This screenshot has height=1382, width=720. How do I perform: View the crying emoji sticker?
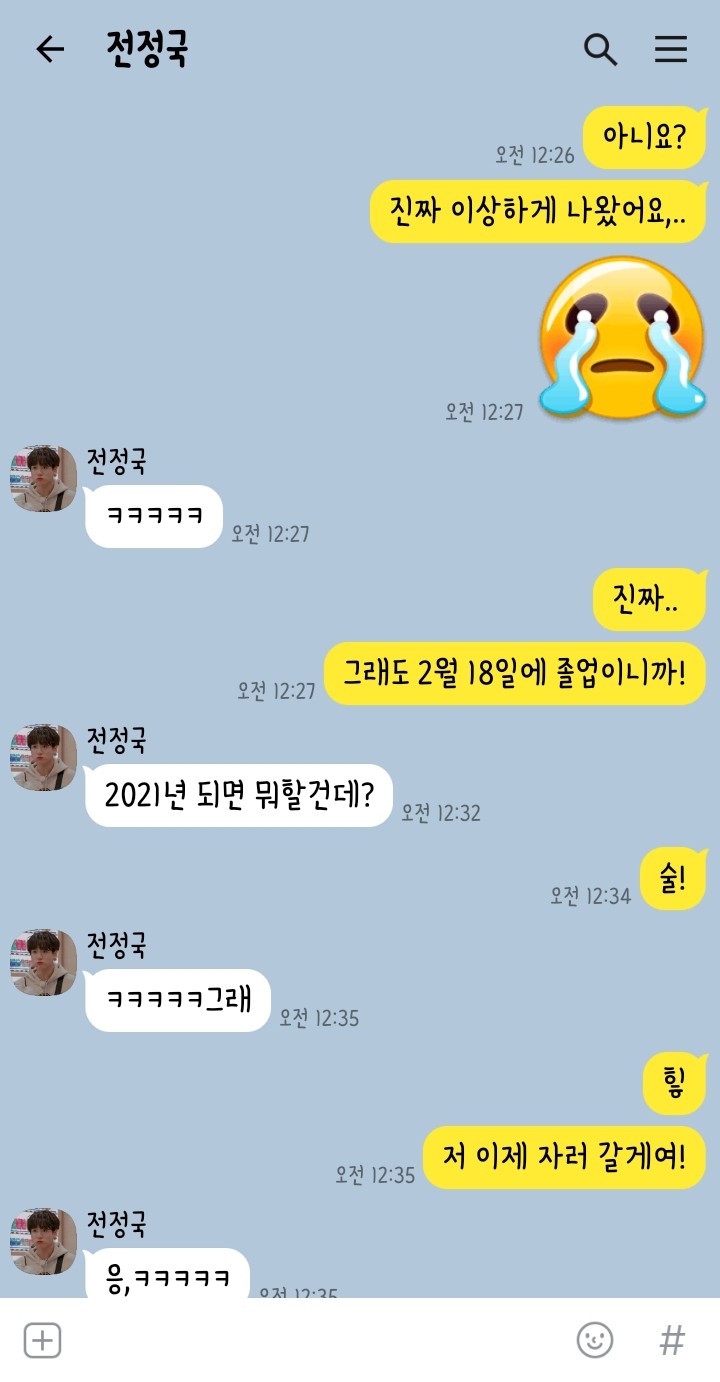coord(621,337)
